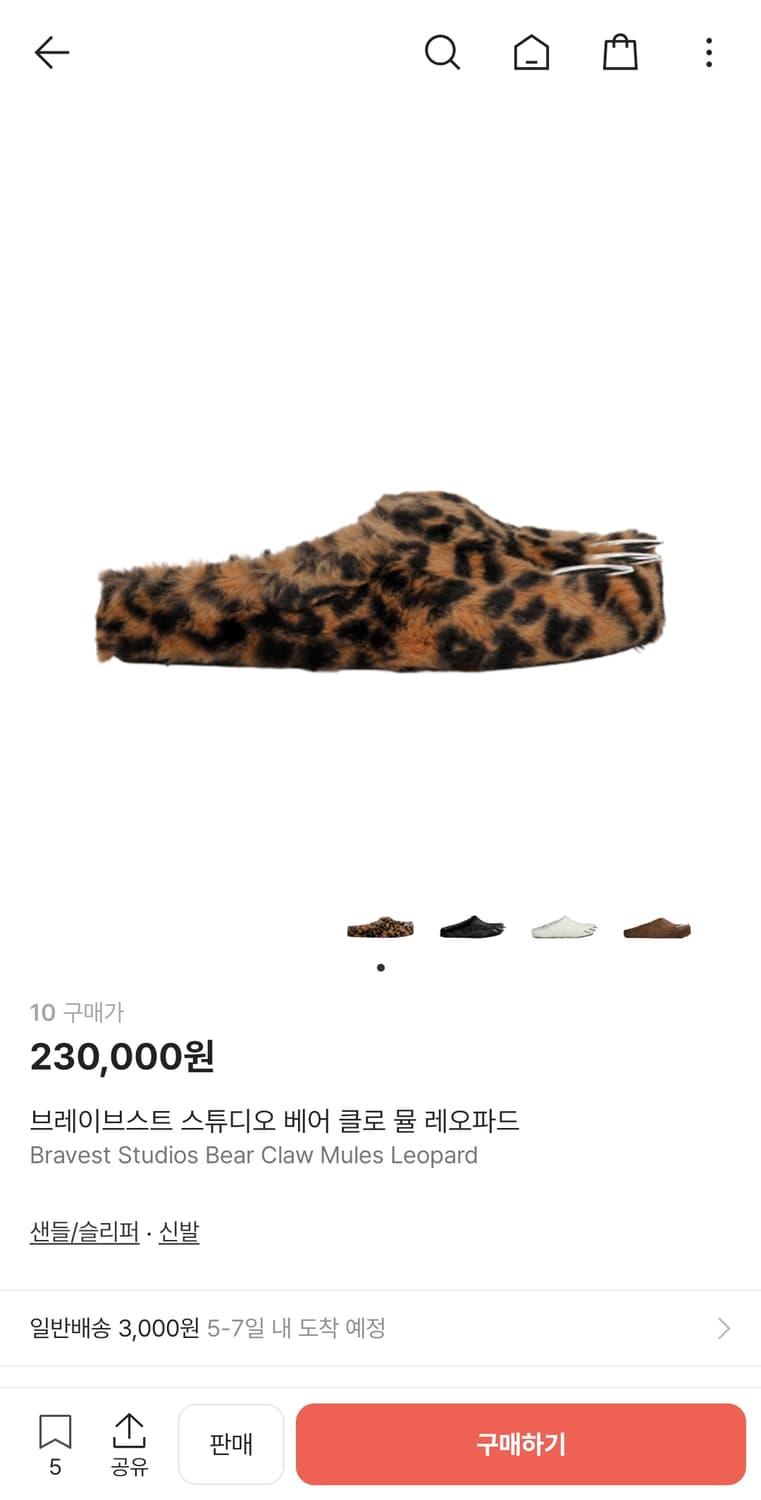Tap the 구매하기 purchase button
The image size is (761, 1500).
click(521, 1444)
